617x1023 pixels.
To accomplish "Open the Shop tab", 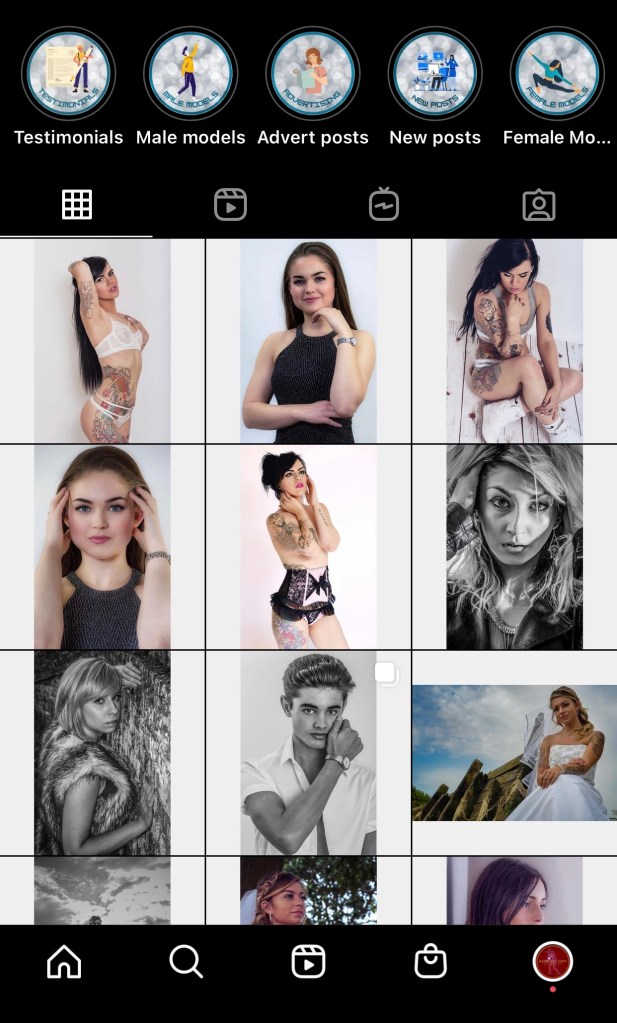I will (x=430, y=962).
